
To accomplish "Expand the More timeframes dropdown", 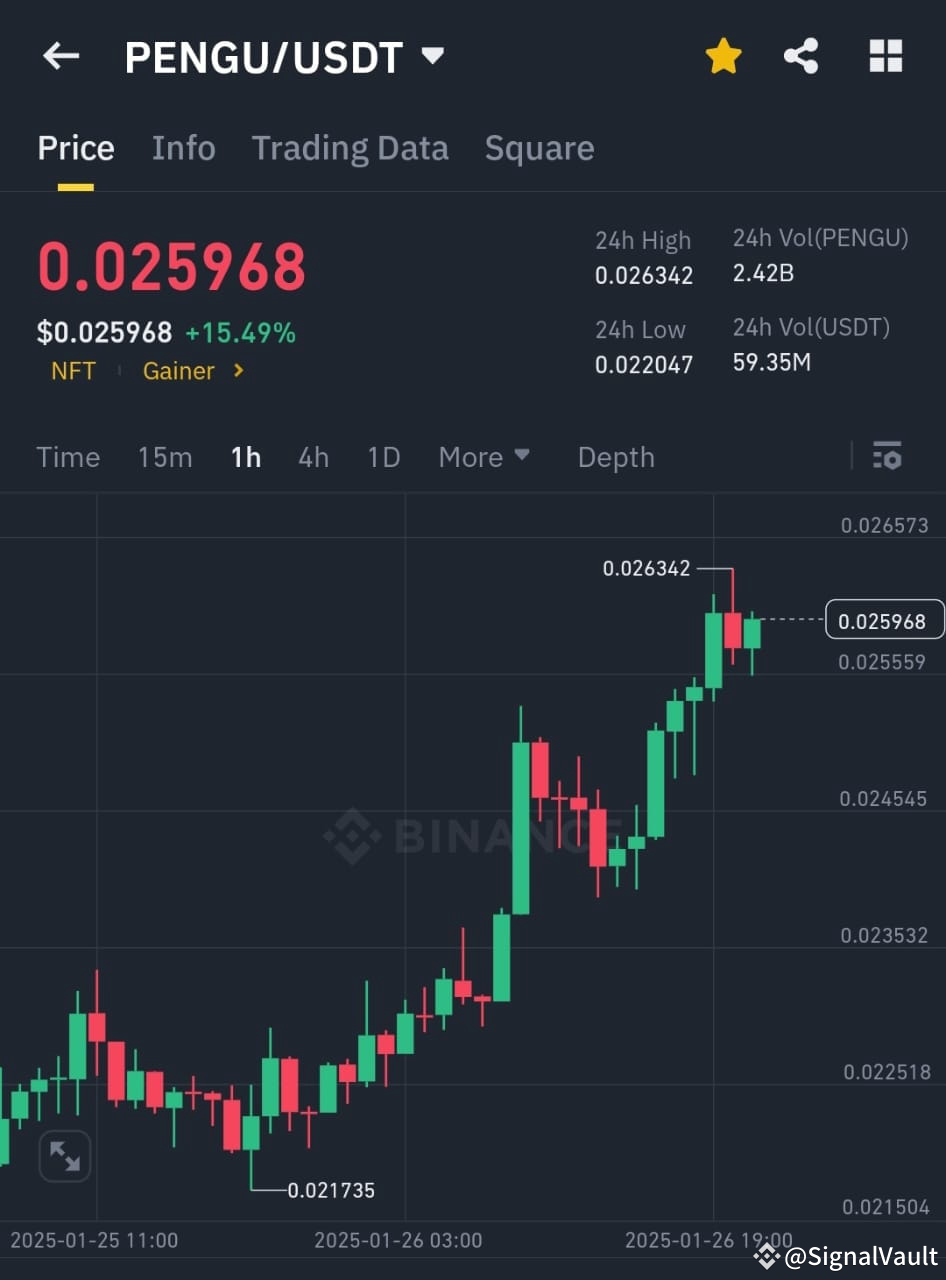I will pos(484,457).
